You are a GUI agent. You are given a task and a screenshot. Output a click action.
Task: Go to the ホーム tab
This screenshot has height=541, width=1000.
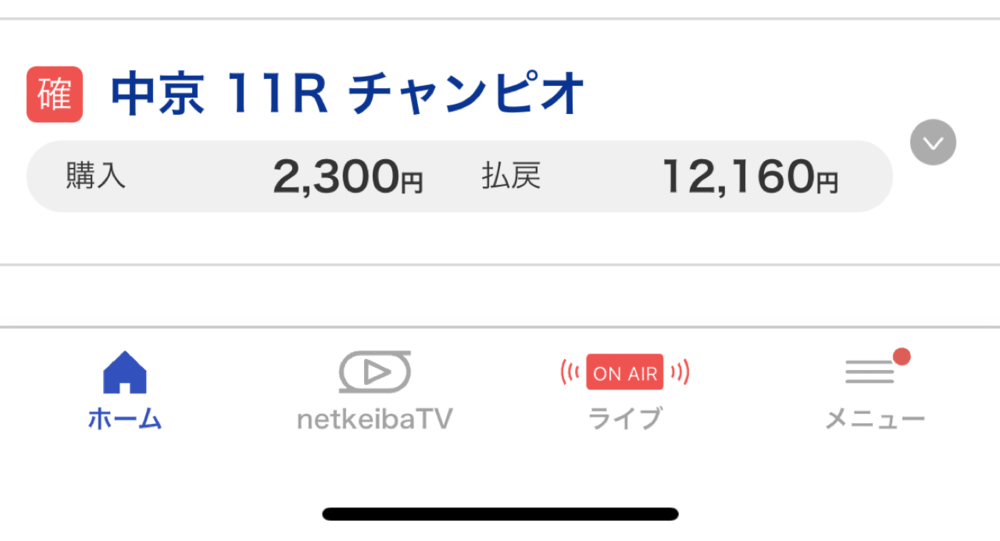[125, 391]
